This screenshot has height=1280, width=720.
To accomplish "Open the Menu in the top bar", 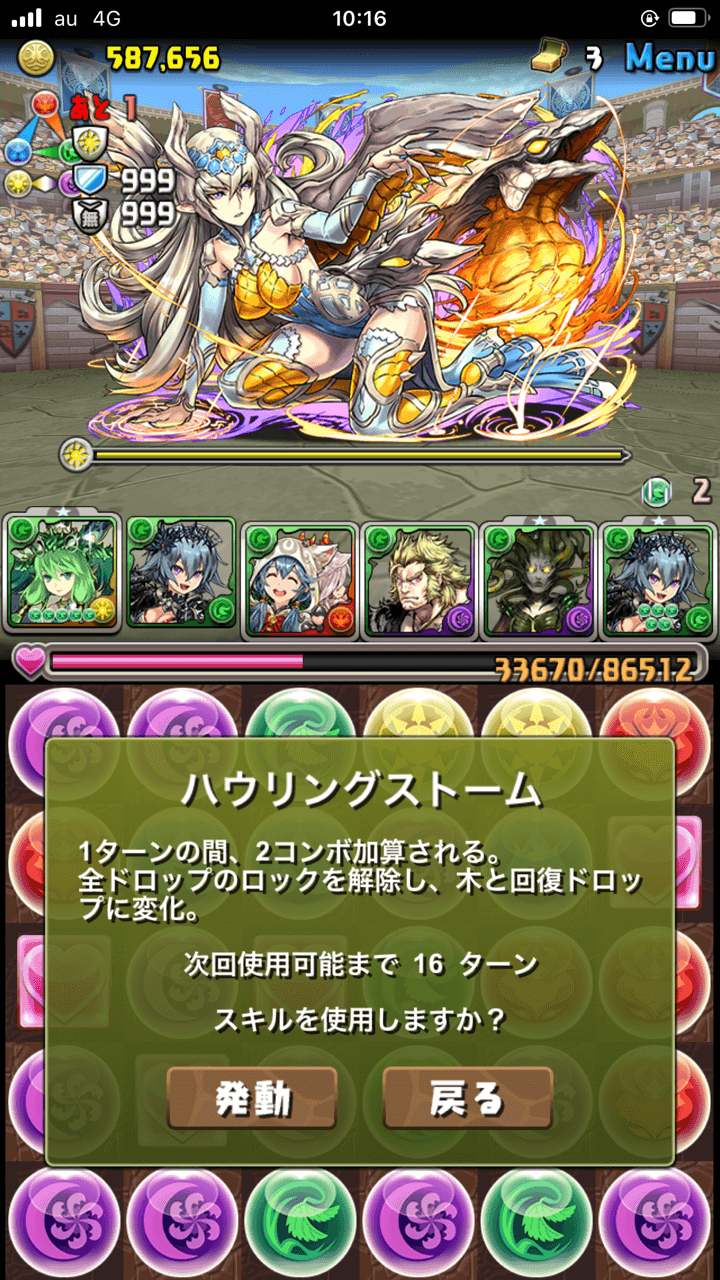I will tap(670, 58).
